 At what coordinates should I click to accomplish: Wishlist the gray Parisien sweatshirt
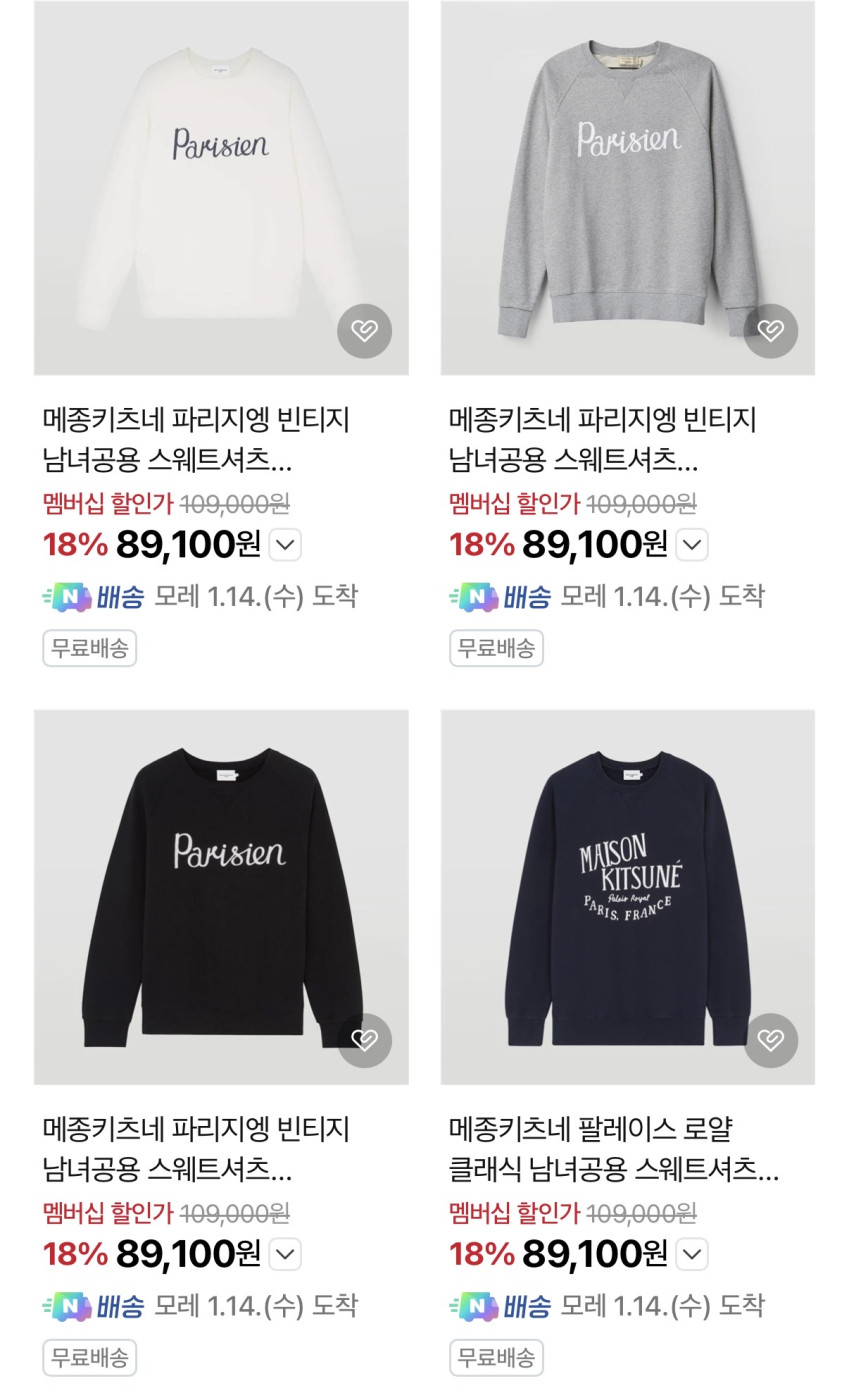[770, 331]
